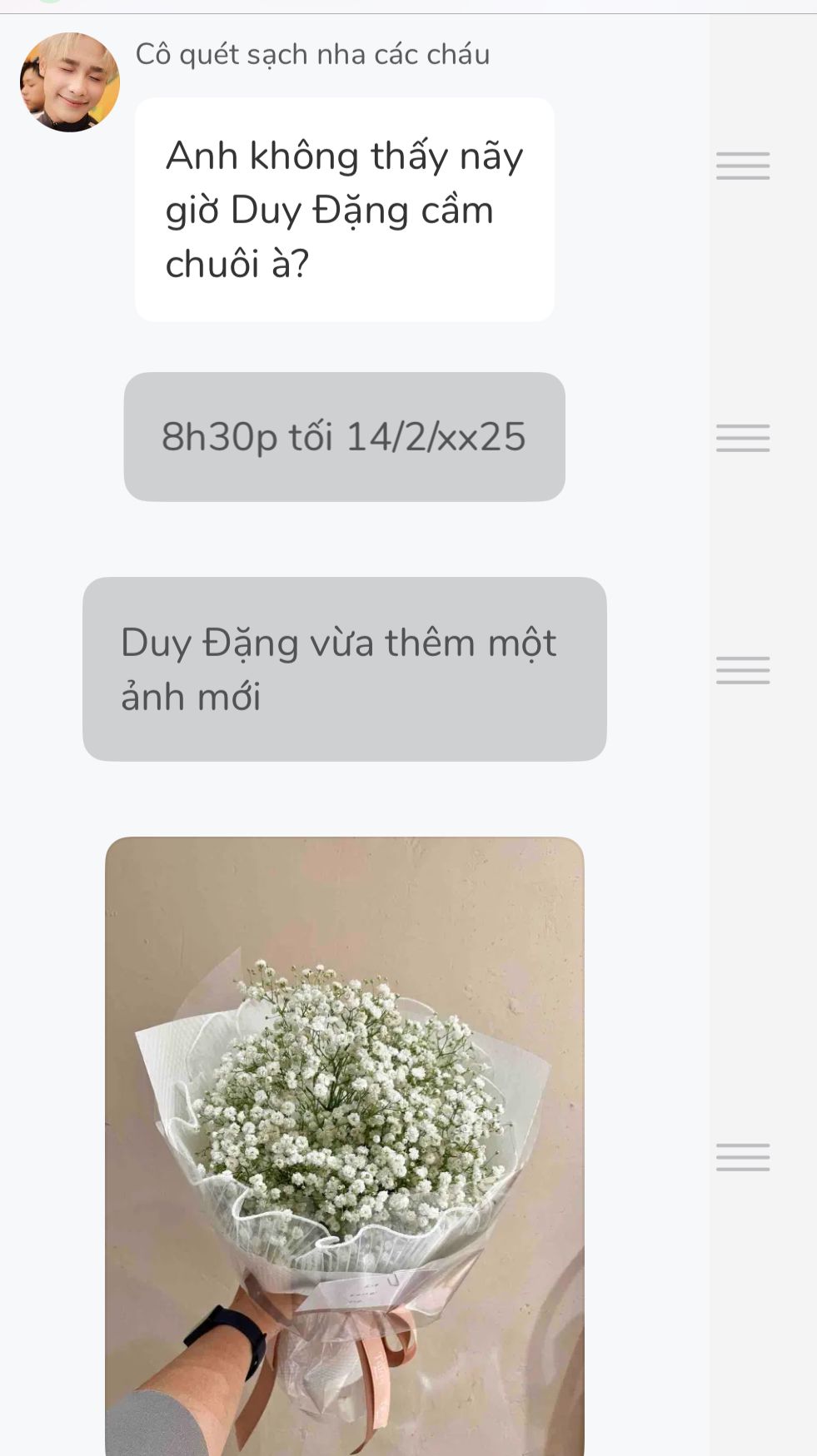Tap the avatar of "Cô quét sạch nha các cháu"

pyautogui.click(x=70, y=82)
